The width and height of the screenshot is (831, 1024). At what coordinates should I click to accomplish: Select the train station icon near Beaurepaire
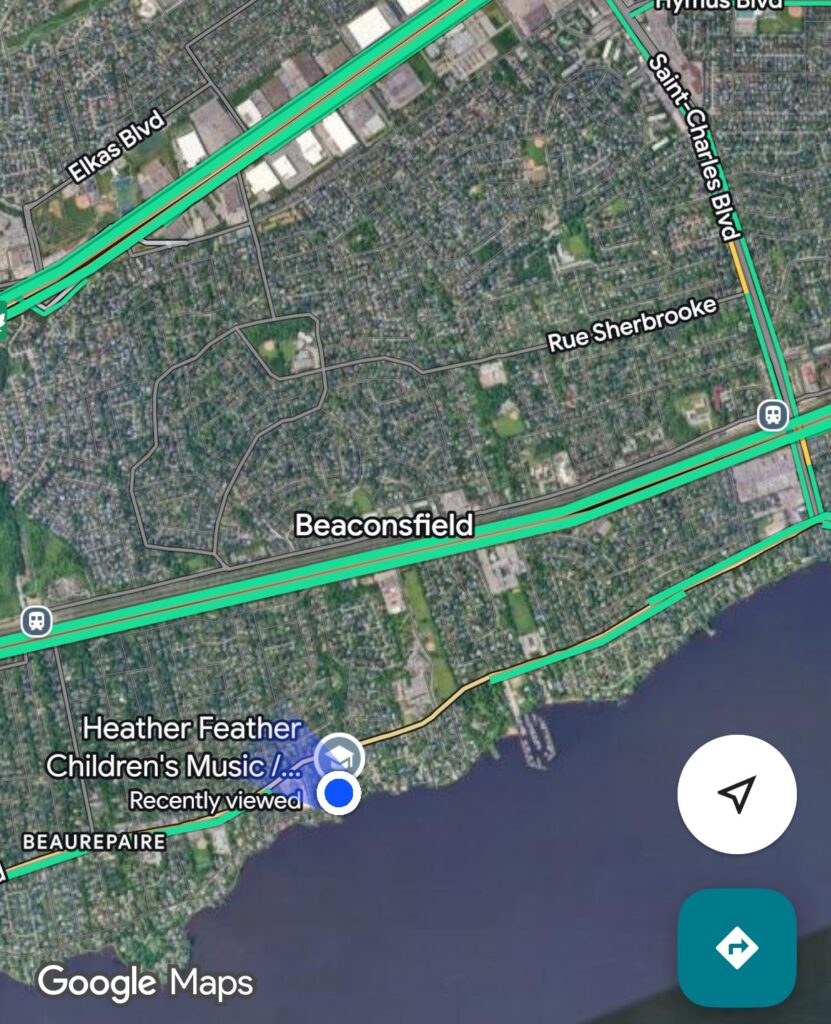[x=36, y=621]
